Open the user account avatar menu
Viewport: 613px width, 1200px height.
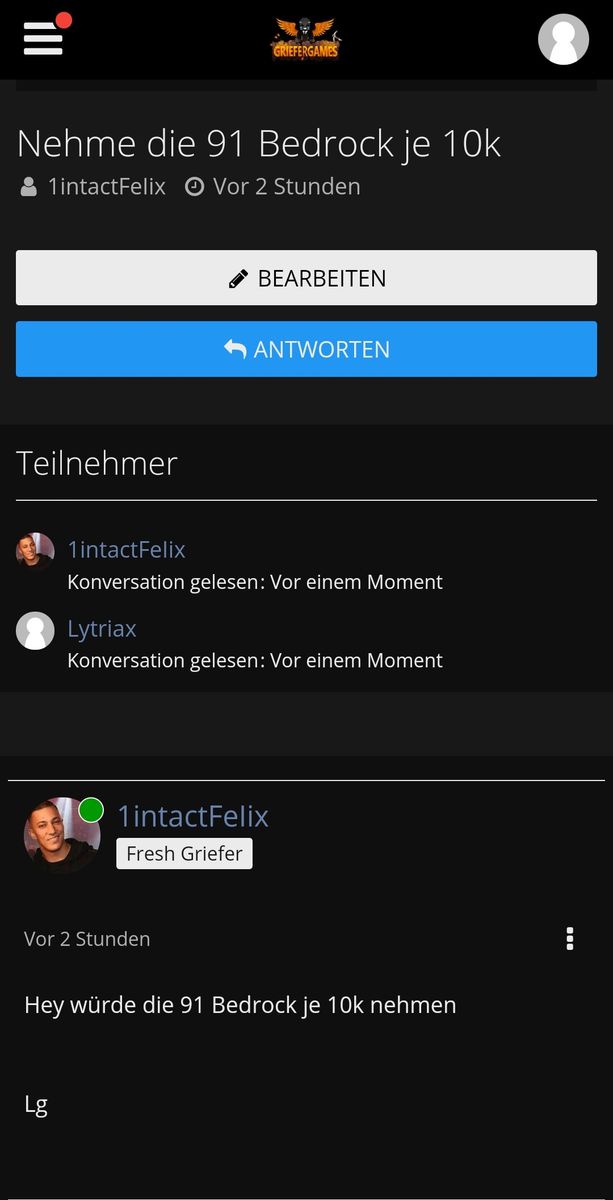[563, 40]
